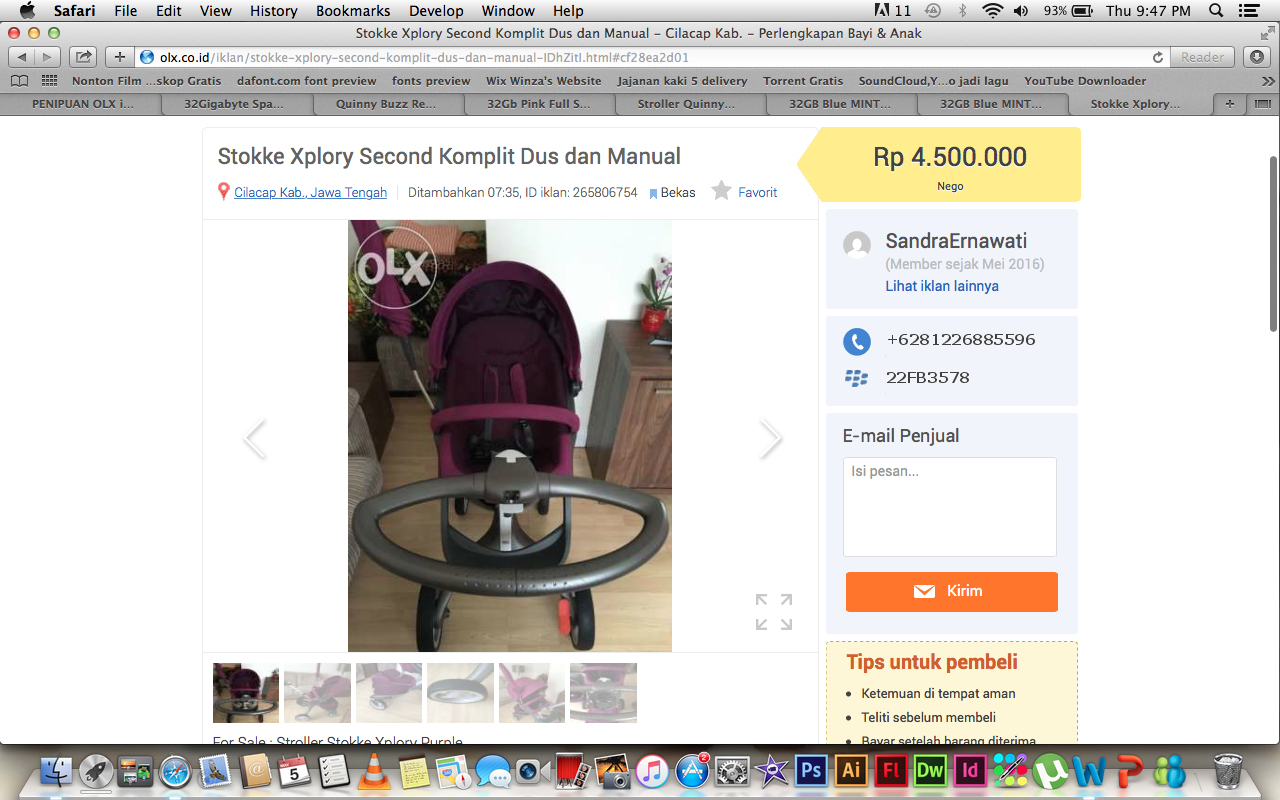Open Safari share button

pos(84,57)
